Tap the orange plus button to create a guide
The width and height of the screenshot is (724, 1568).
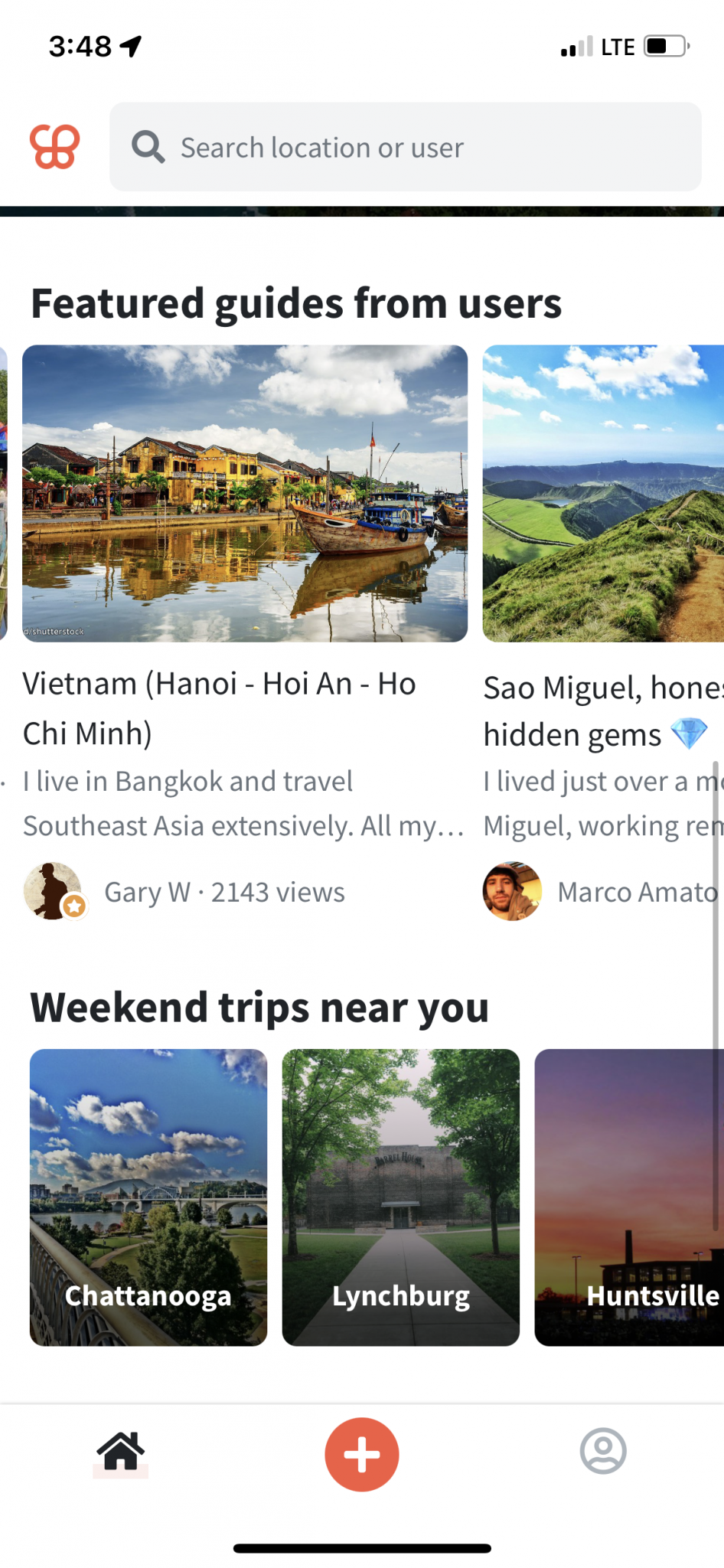[x=361, y=1454]
